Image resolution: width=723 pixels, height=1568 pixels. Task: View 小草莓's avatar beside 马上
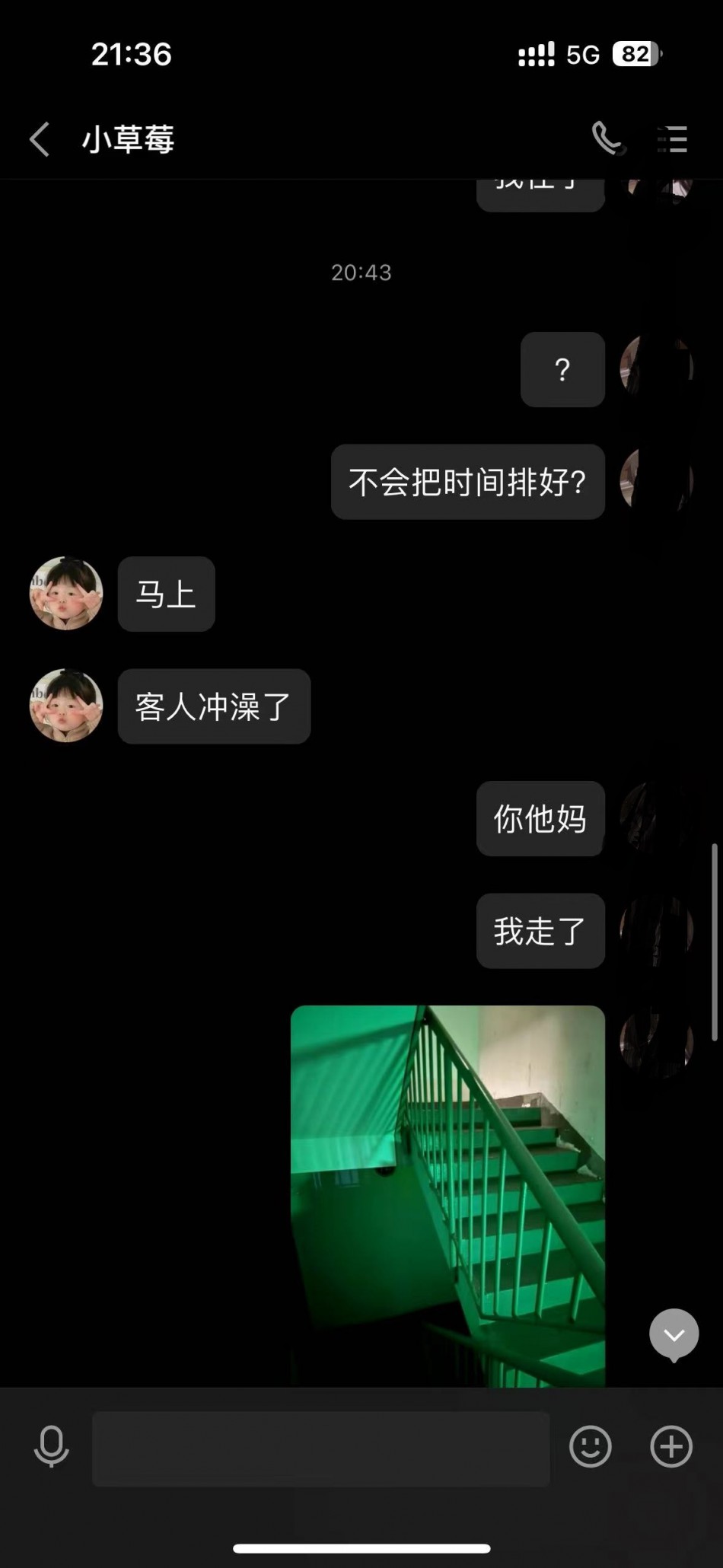coord(66,593)
